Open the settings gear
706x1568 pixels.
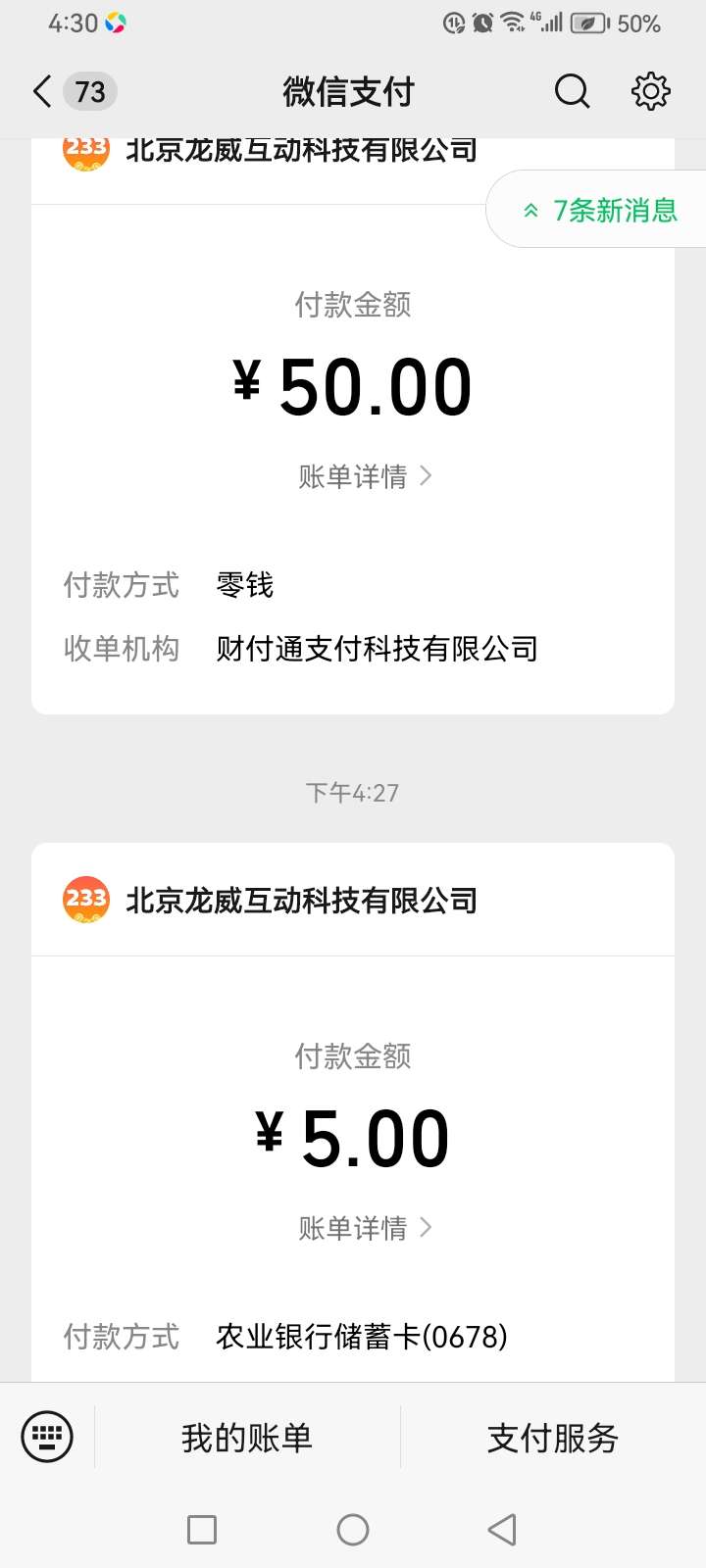(650, 92)
